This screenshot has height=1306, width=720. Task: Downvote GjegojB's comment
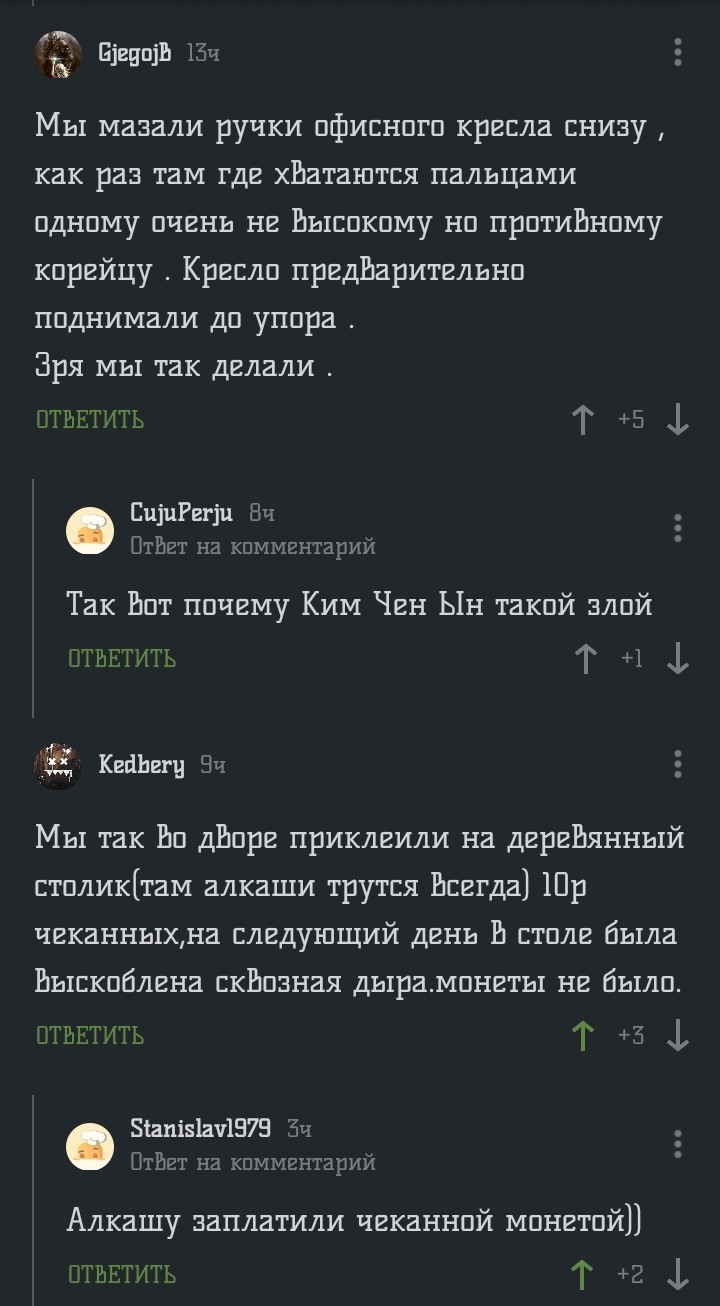click(678, 420)
